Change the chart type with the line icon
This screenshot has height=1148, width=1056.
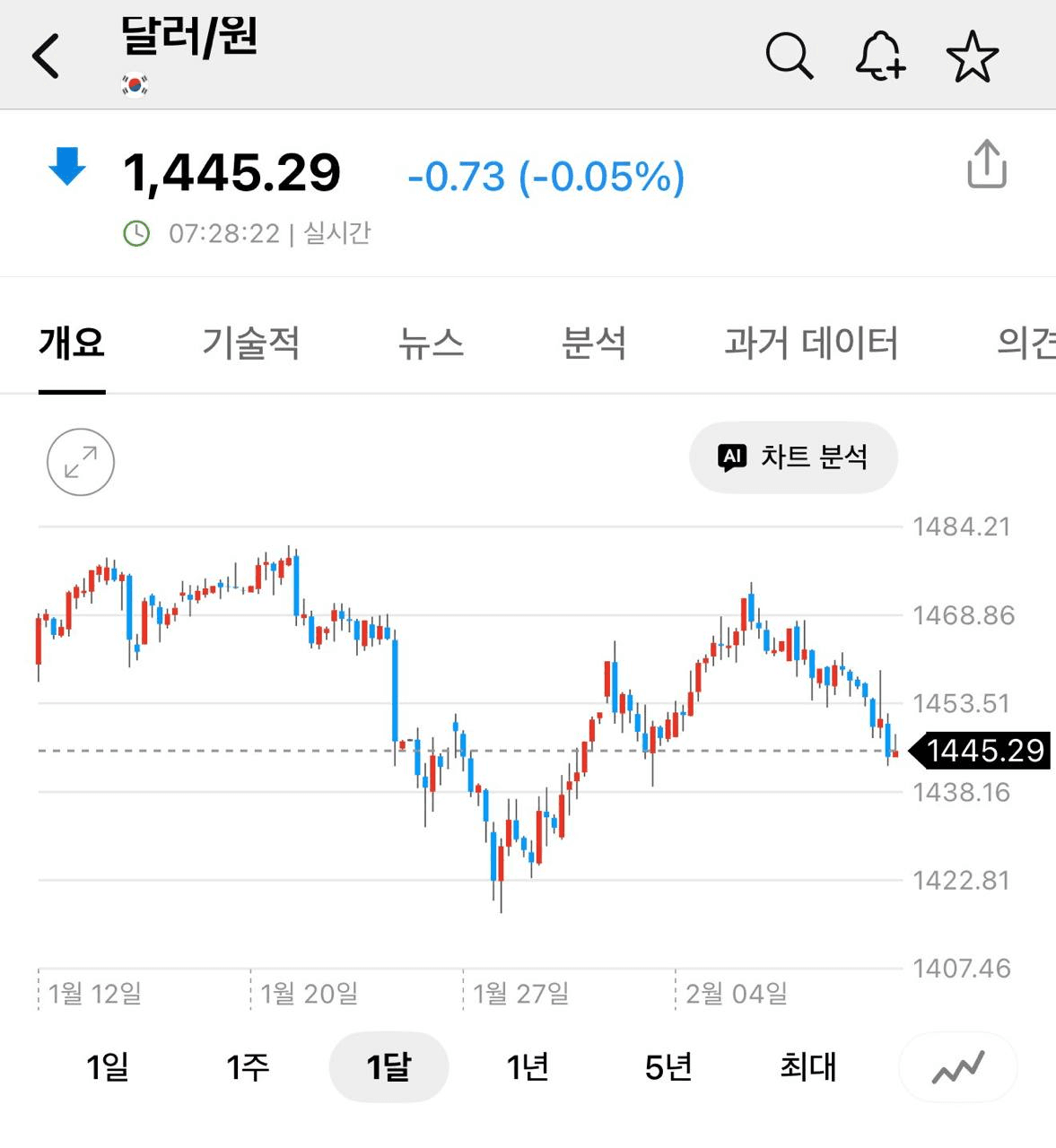[957, 1067]
